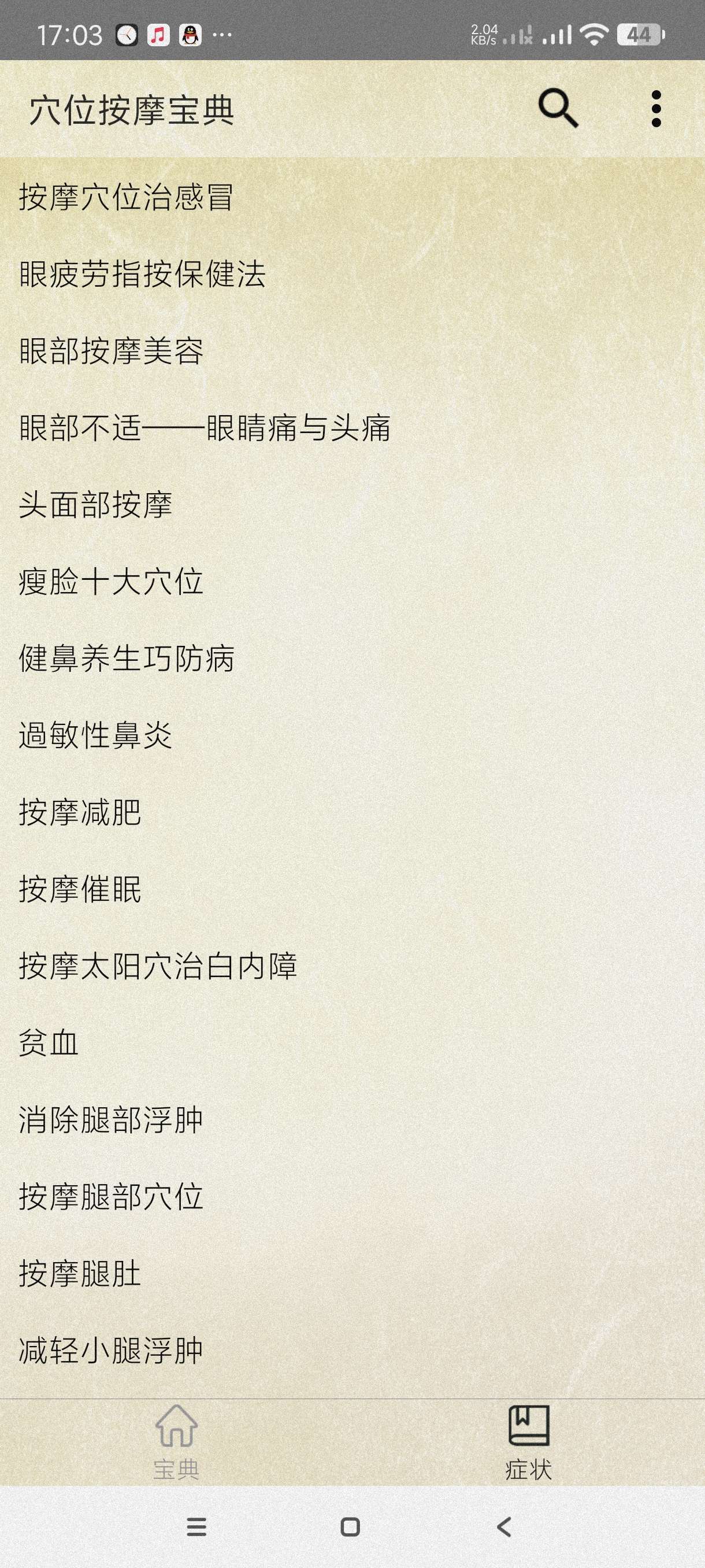Open the 贫血 row
Screen dimensions: 705x1568
pyautogui.click(x=49, y=1042)
